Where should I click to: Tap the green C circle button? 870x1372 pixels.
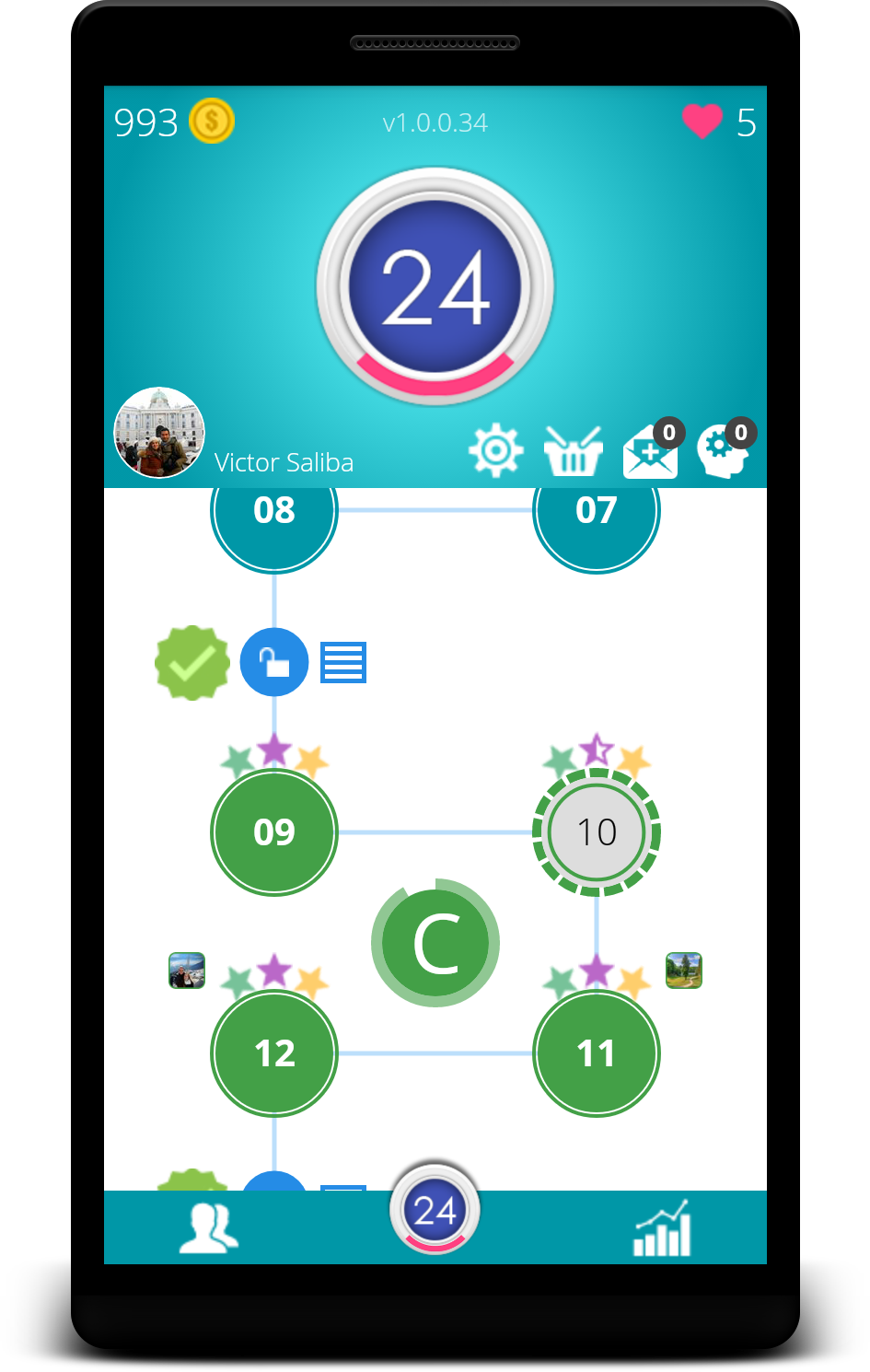[x=435, y=943]
